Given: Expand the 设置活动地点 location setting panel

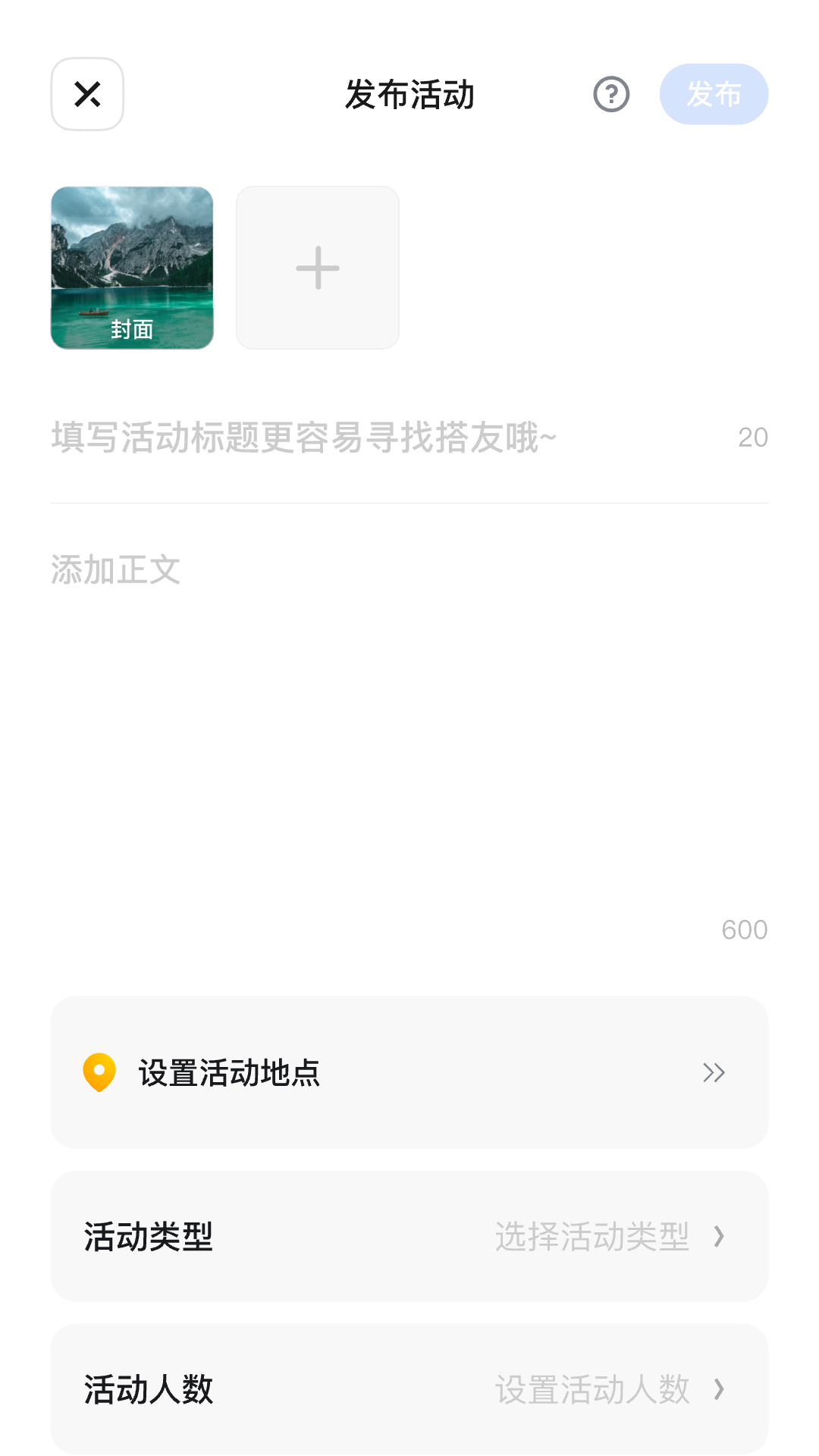Looking at the screenshot, I should coord(409,1072).
